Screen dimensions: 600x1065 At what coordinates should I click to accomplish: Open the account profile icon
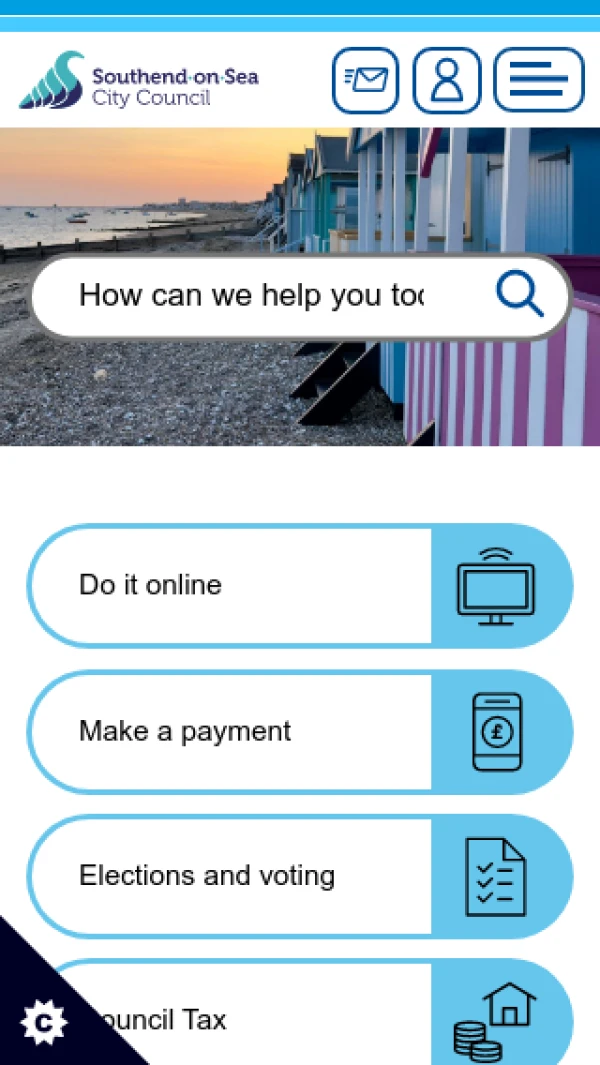[447, 80]
